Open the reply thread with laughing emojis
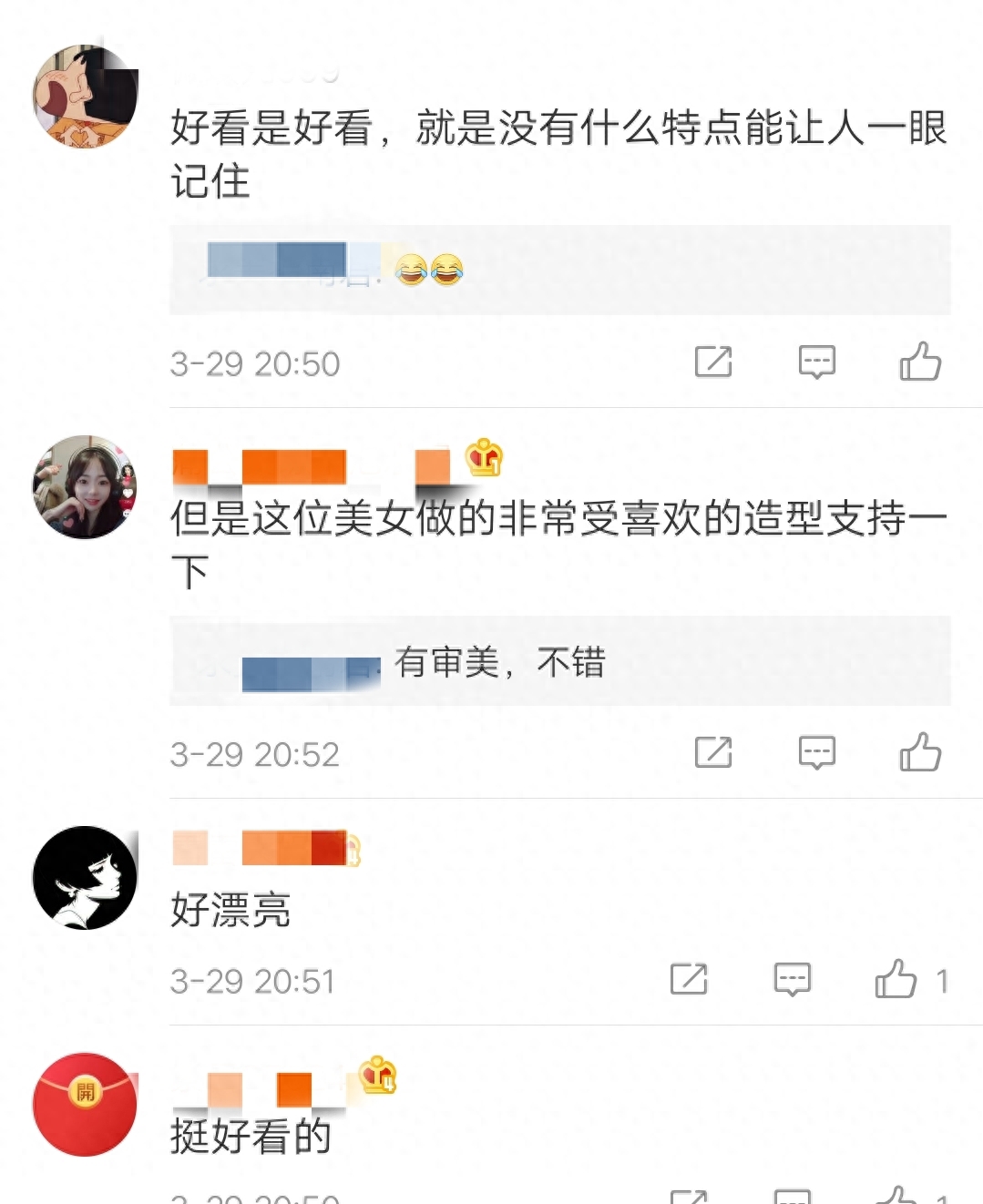 pyautogui.click(x=559, y=270)
